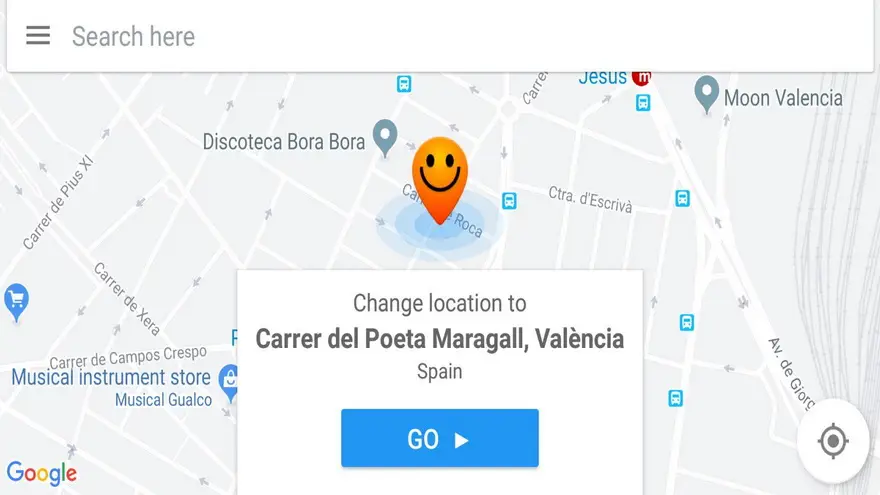880x495 pixels.
Task: Select the Discoteca Bora Bora map pin
Action: (x=384, y=136)
